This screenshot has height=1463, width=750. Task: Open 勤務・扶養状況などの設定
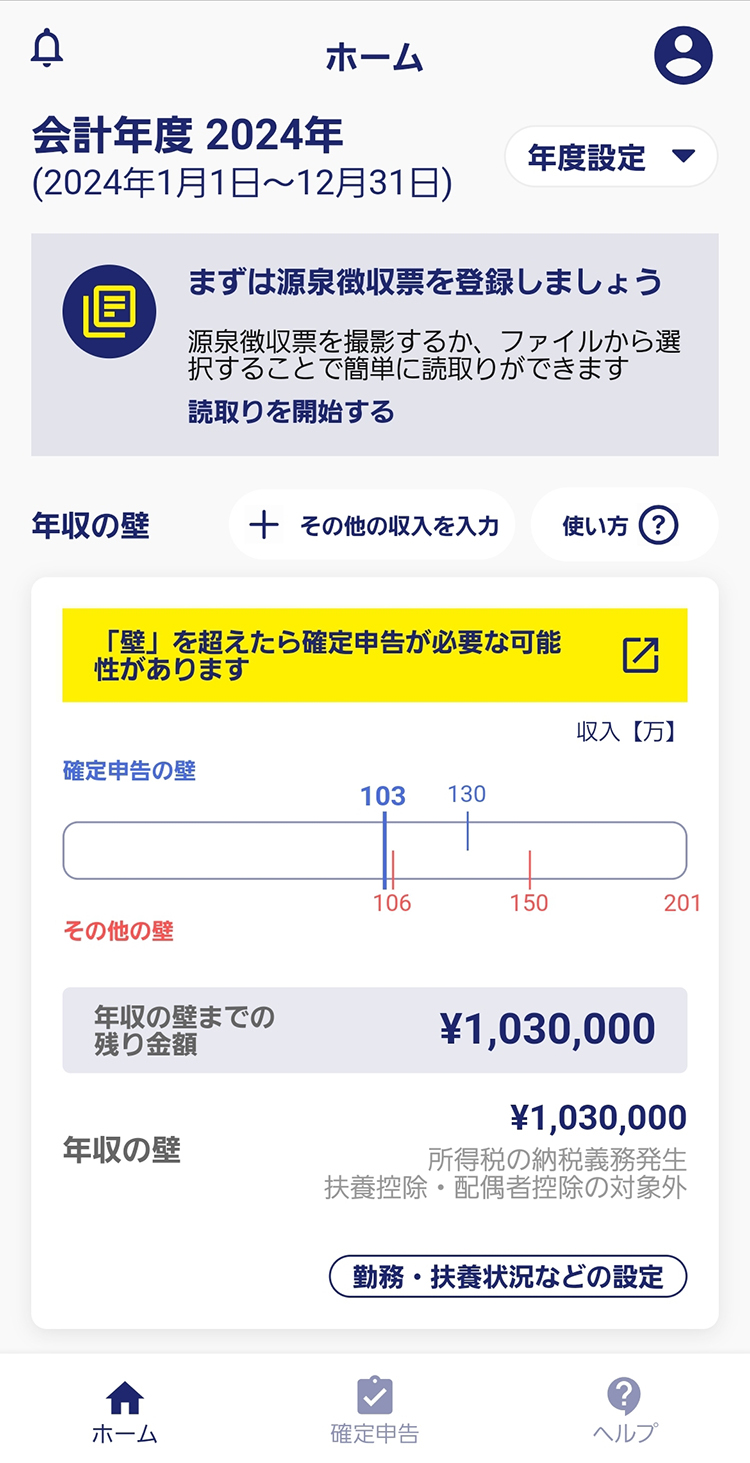508,1276
